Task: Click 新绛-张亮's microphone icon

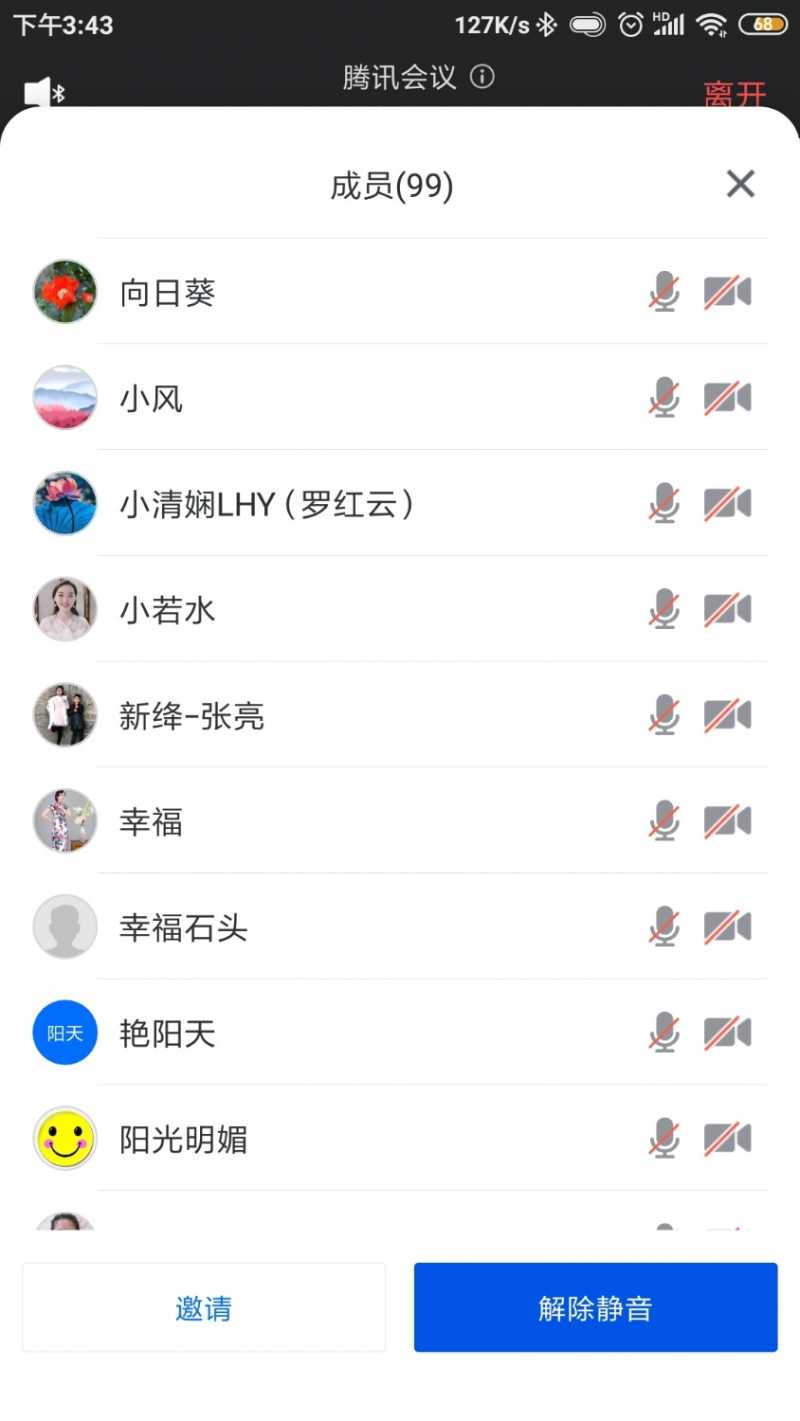Action: (663, 715)
